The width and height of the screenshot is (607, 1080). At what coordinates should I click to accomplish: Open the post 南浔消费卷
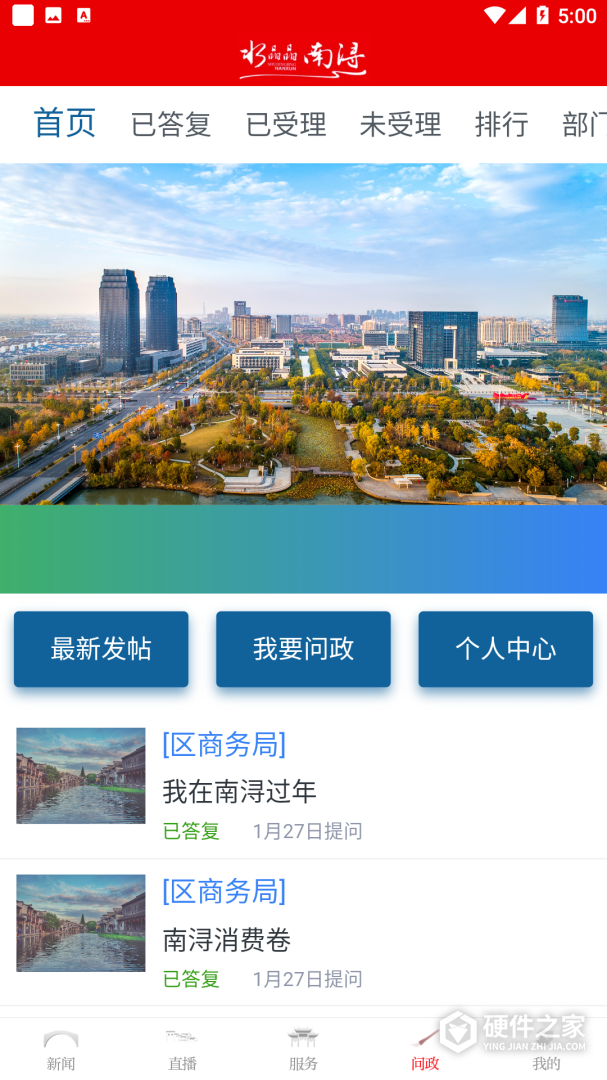[227, 939]
